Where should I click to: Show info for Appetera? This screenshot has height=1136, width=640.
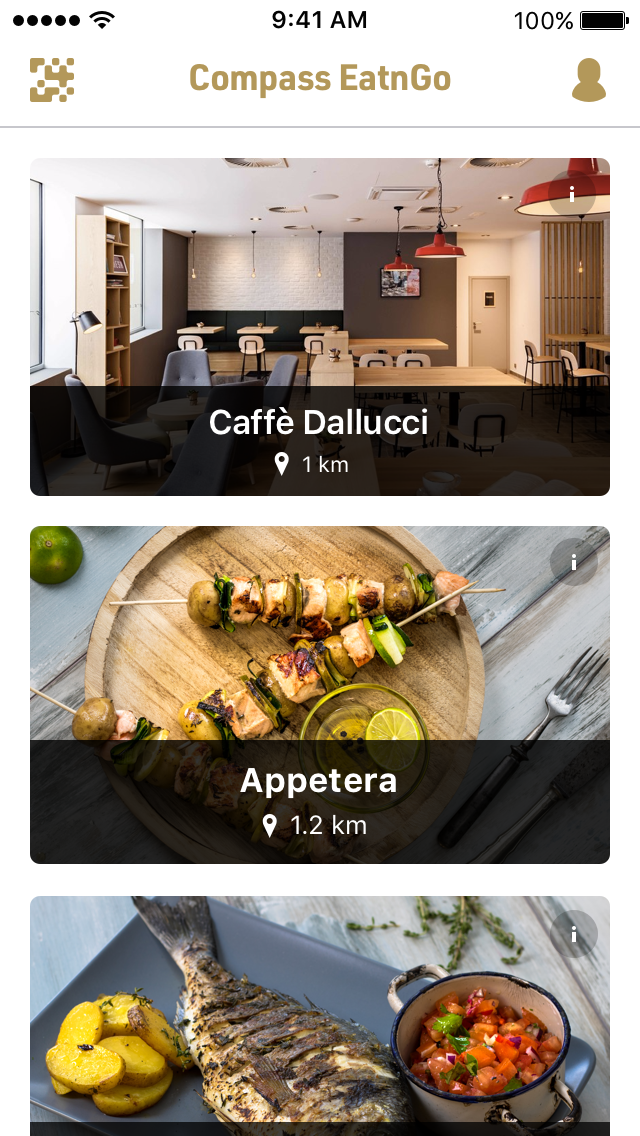click(x=574, y=563)
